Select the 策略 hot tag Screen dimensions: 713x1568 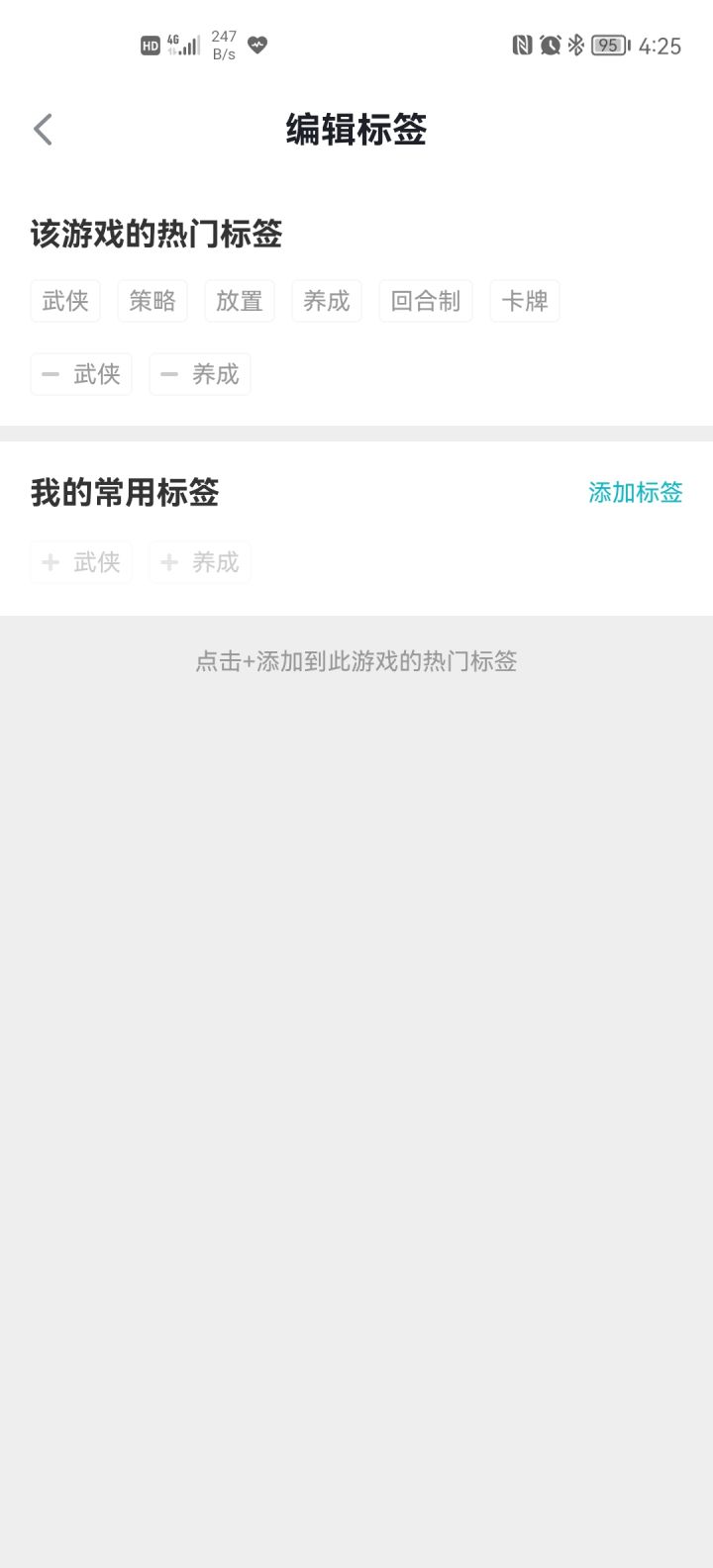(x=153, y=301)
